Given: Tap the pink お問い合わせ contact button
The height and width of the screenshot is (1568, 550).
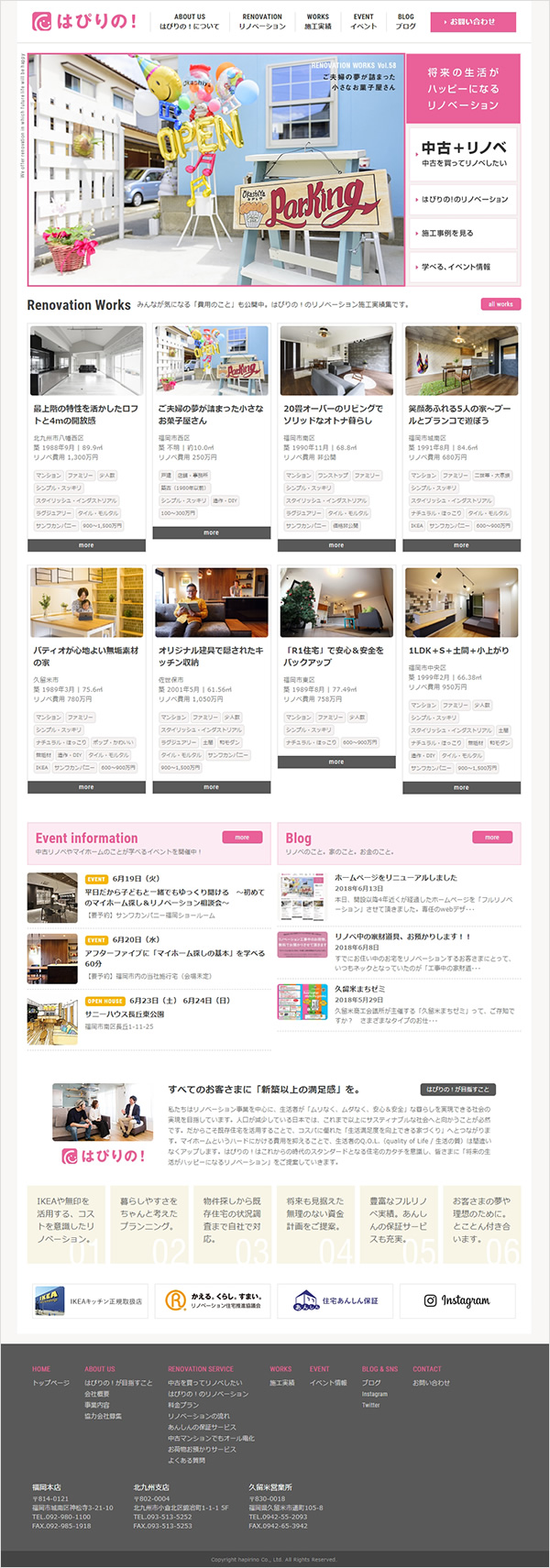Looking at the screenshot, I should pos(473,21).
